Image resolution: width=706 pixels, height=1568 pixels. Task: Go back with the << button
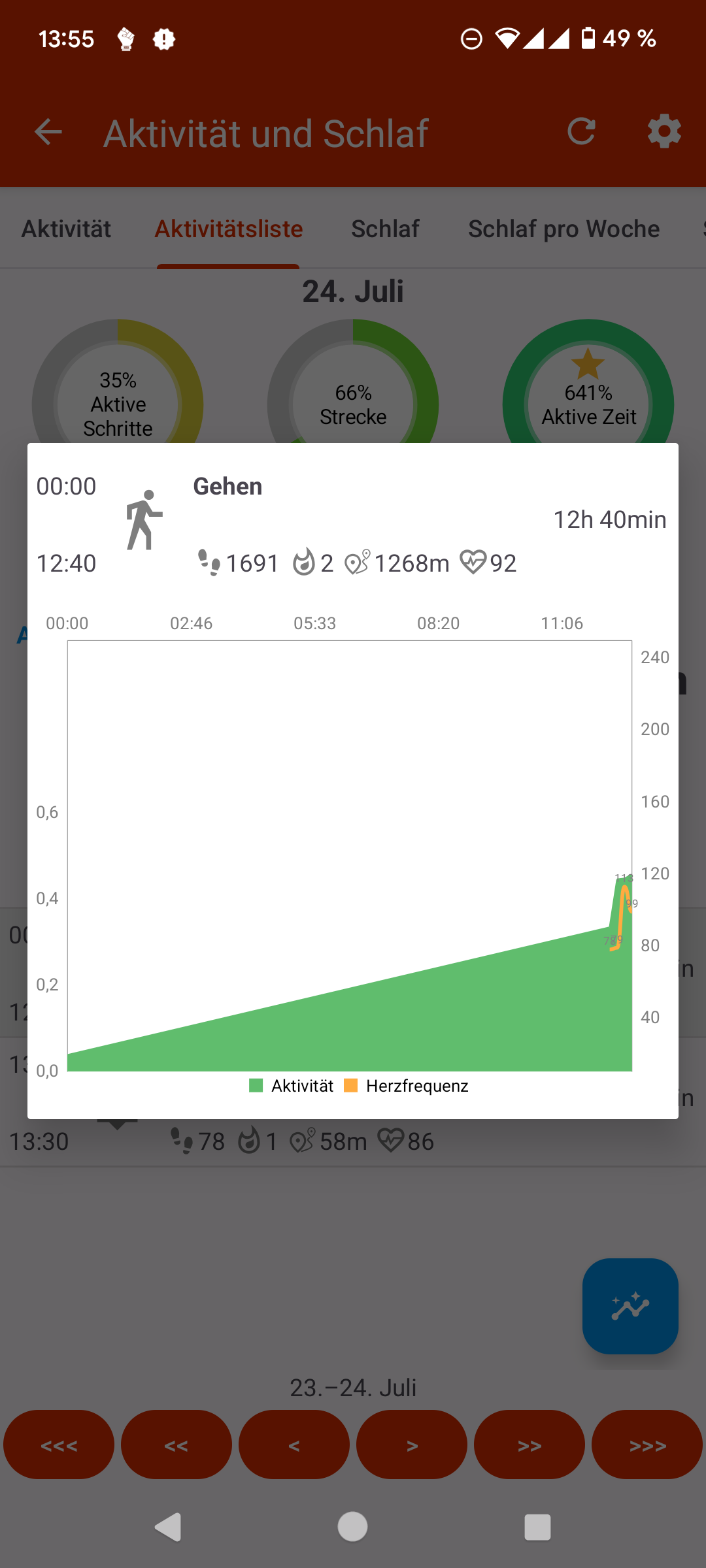pyautogui.click(x=176, y=1445)
